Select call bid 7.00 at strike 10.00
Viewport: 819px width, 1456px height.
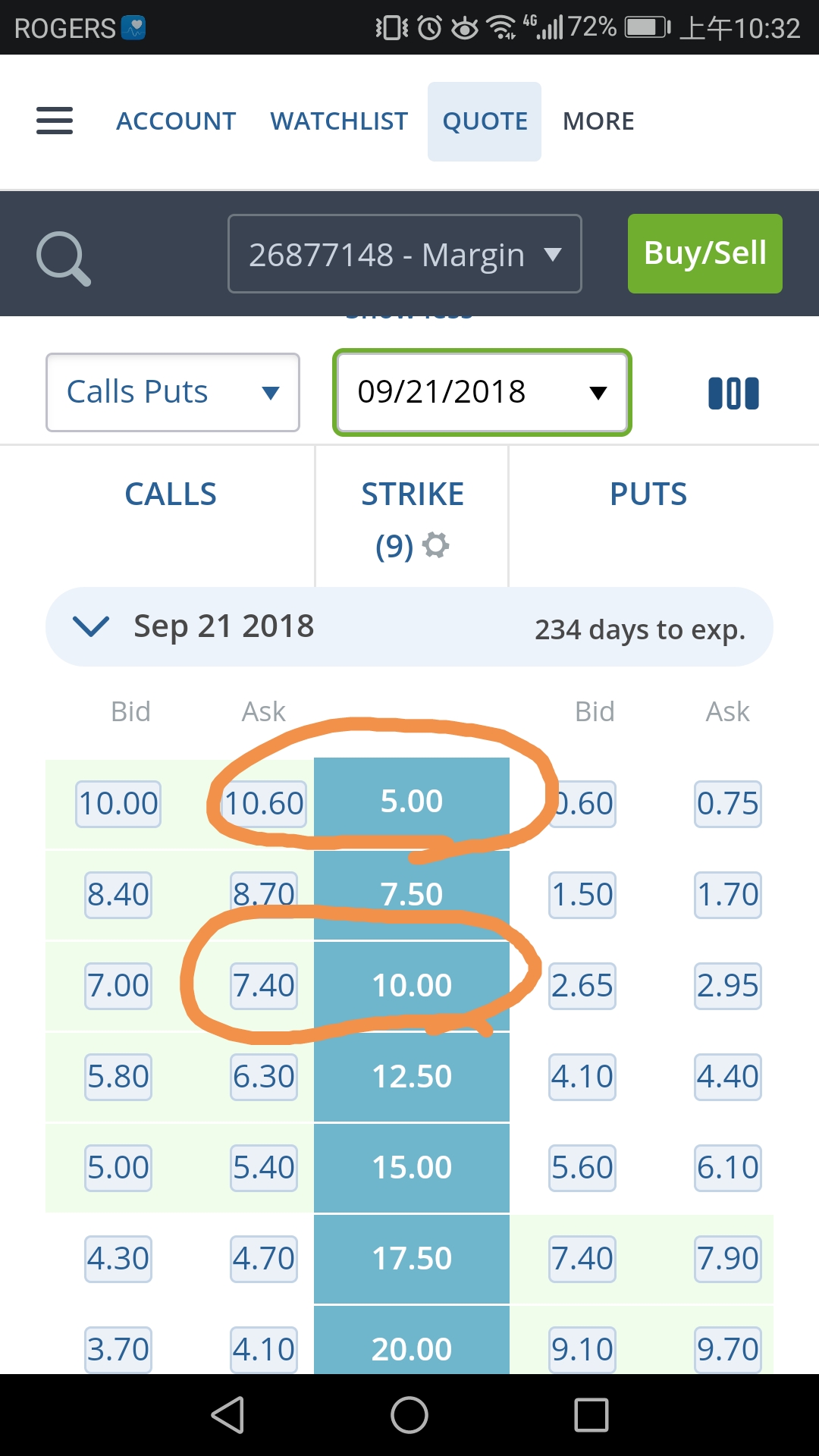click(x=118, y=986)
